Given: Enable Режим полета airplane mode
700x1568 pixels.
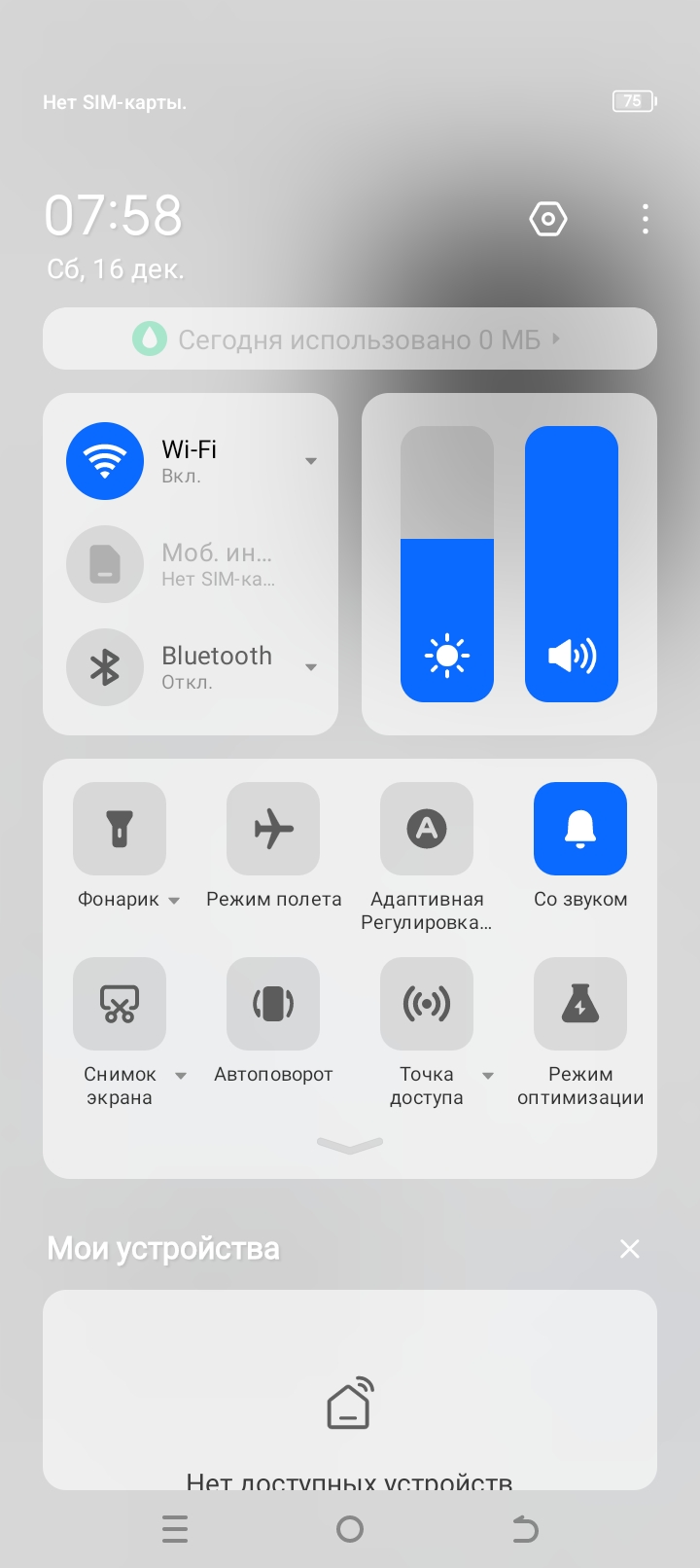Looking at the screenshot, I should point(273,829).
